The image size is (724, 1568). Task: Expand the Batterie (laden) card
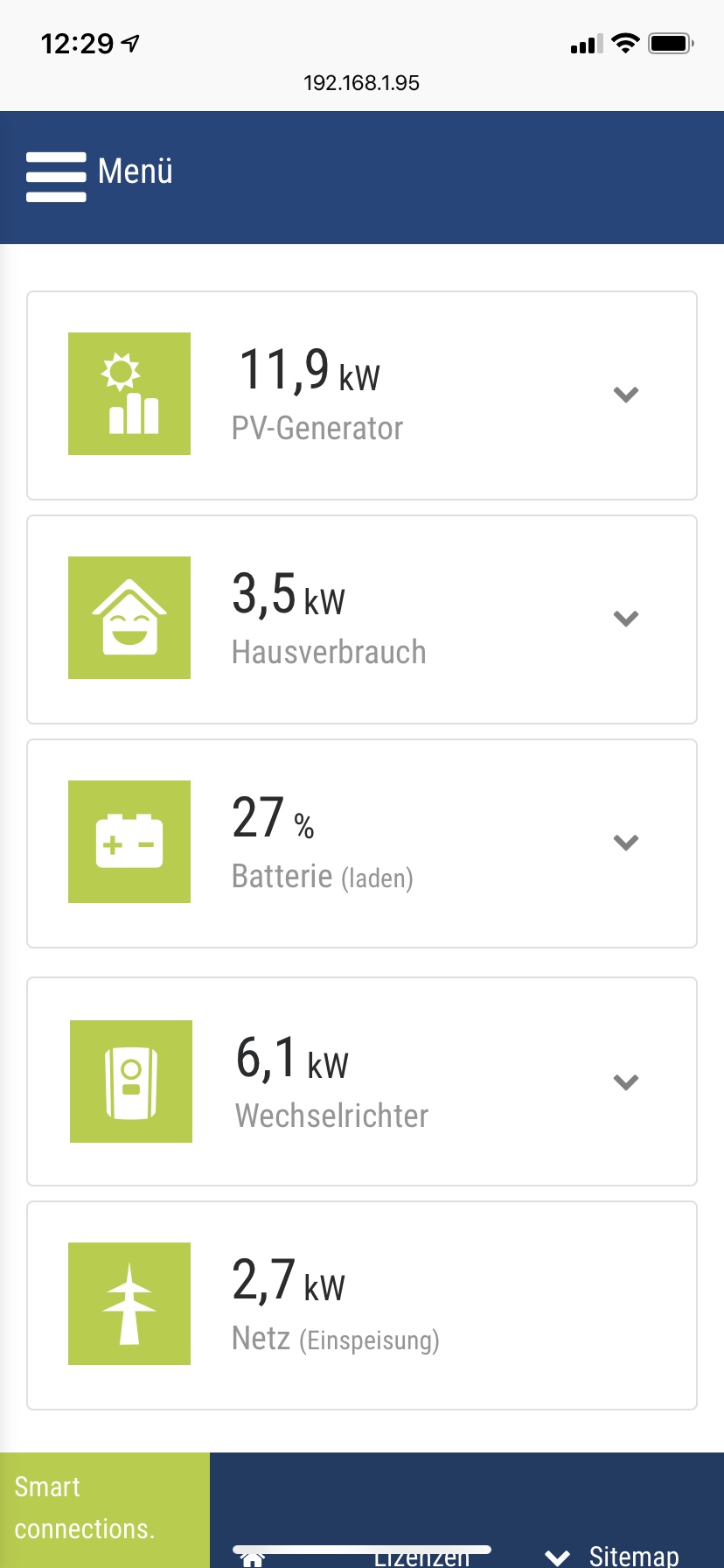tap(625, 843)
